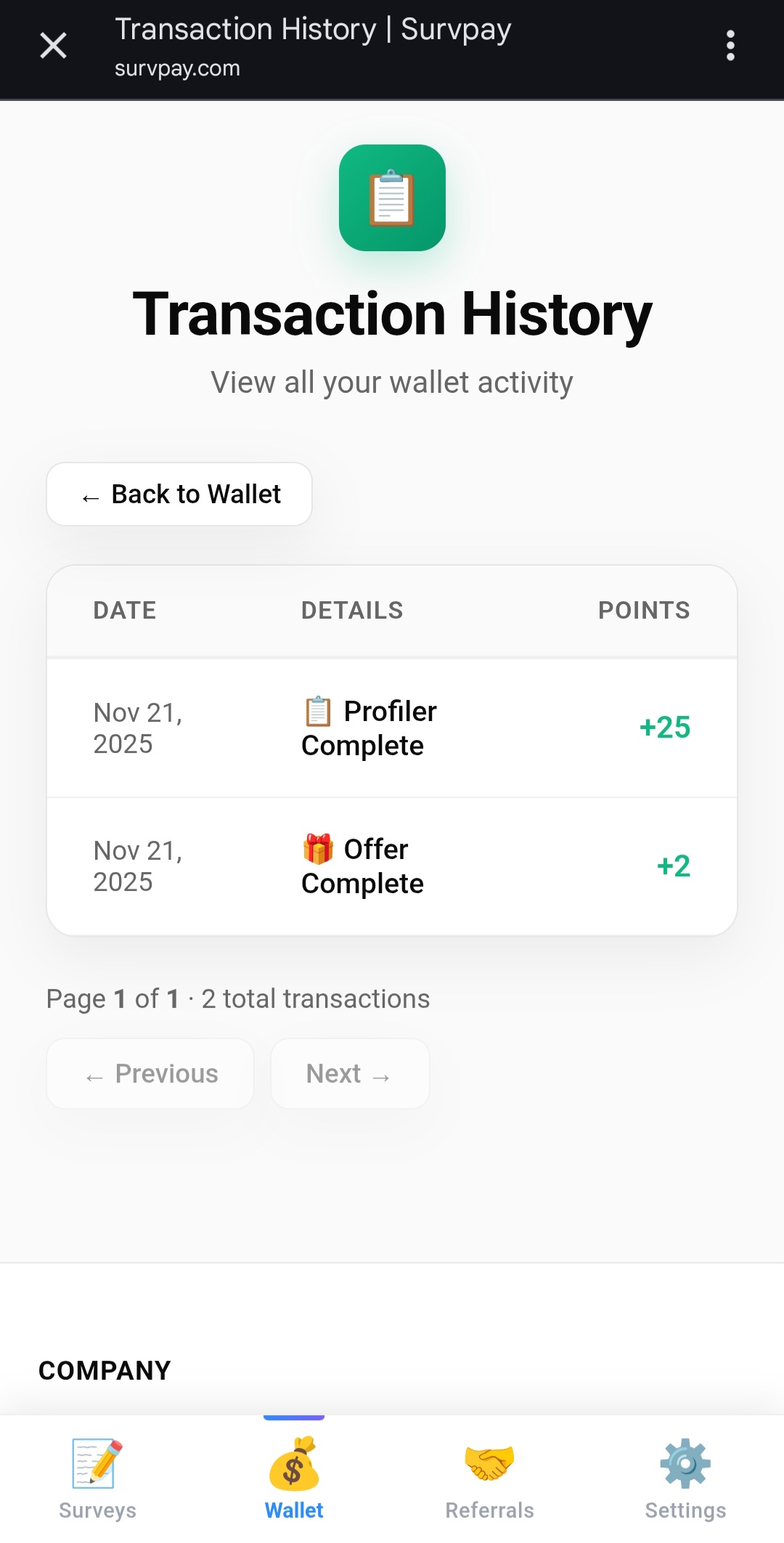784x1543 pixels.
Task: Click the DATE column header
Action: point(125,610)
